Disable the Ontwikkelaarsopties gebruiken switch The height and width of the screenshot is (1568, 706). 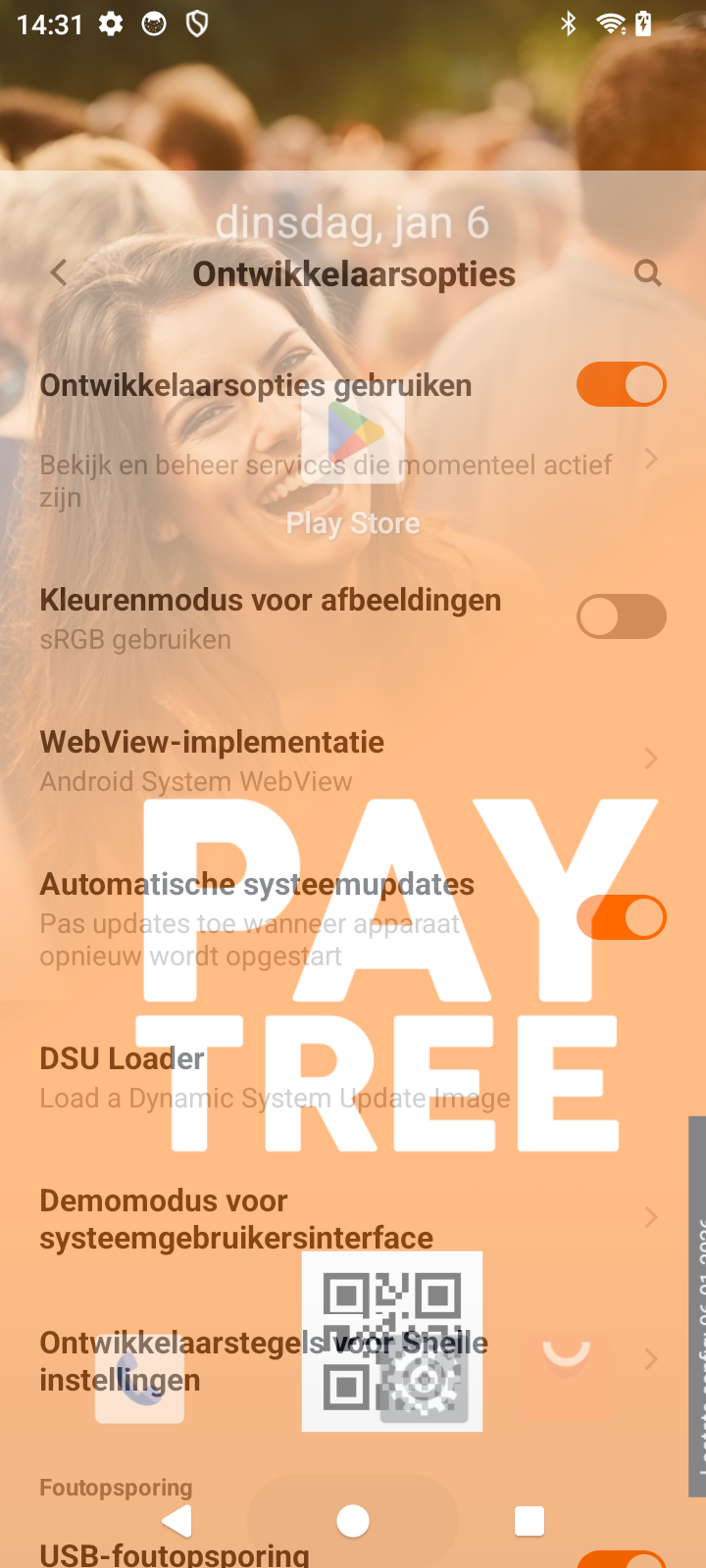(621, 384)
